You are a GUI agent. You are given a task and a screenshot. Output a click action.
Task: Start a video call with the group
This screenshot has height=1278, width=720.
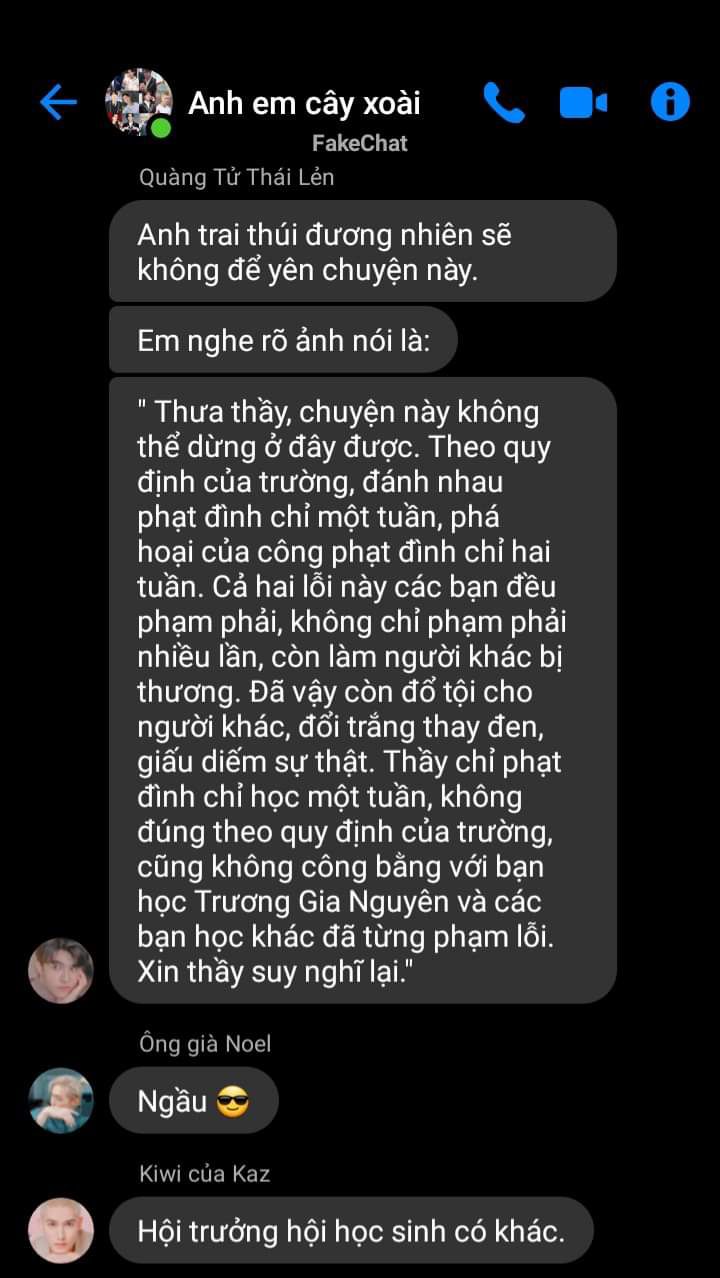(584, 102)
